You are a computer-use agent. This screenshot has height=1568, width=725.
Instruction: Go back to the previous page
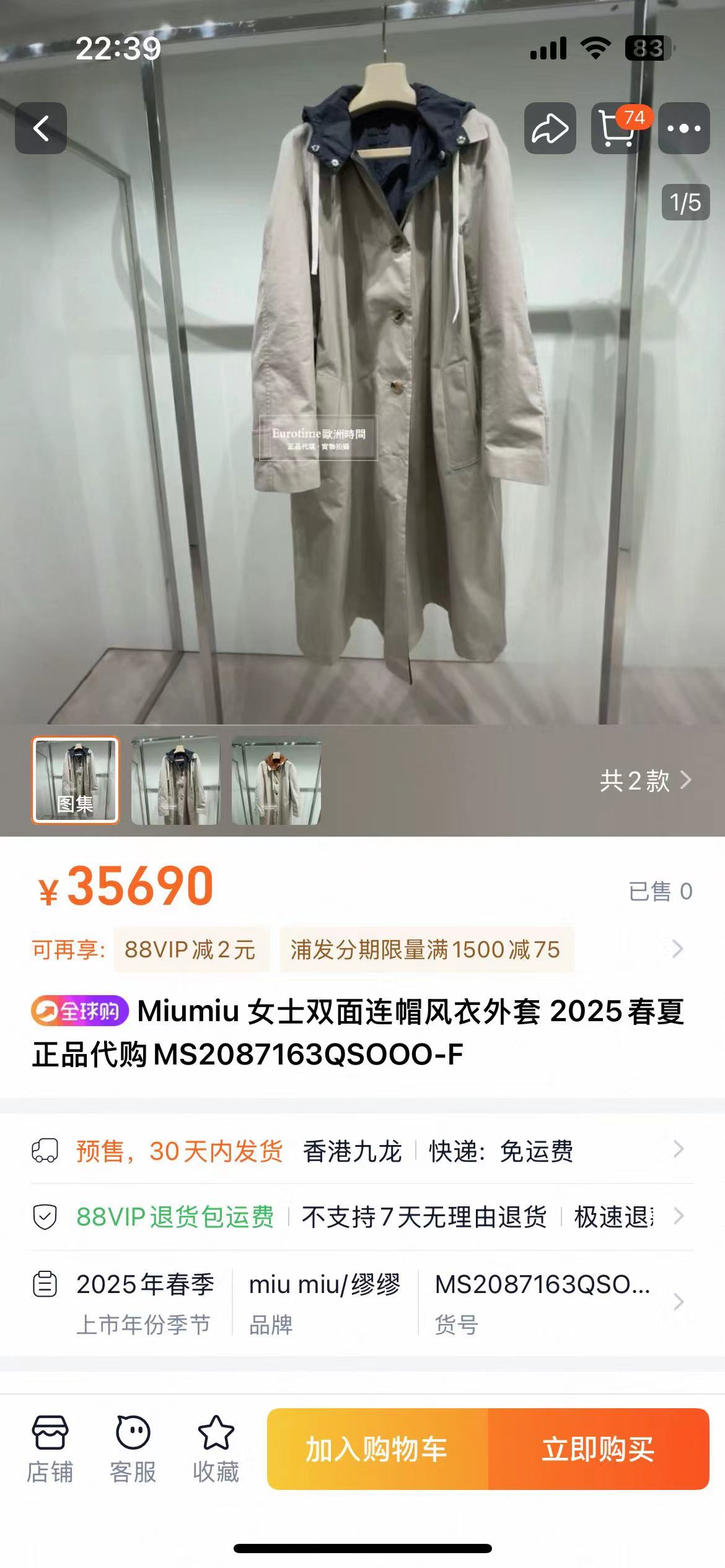pyautogui.click(x=41, y=128)
